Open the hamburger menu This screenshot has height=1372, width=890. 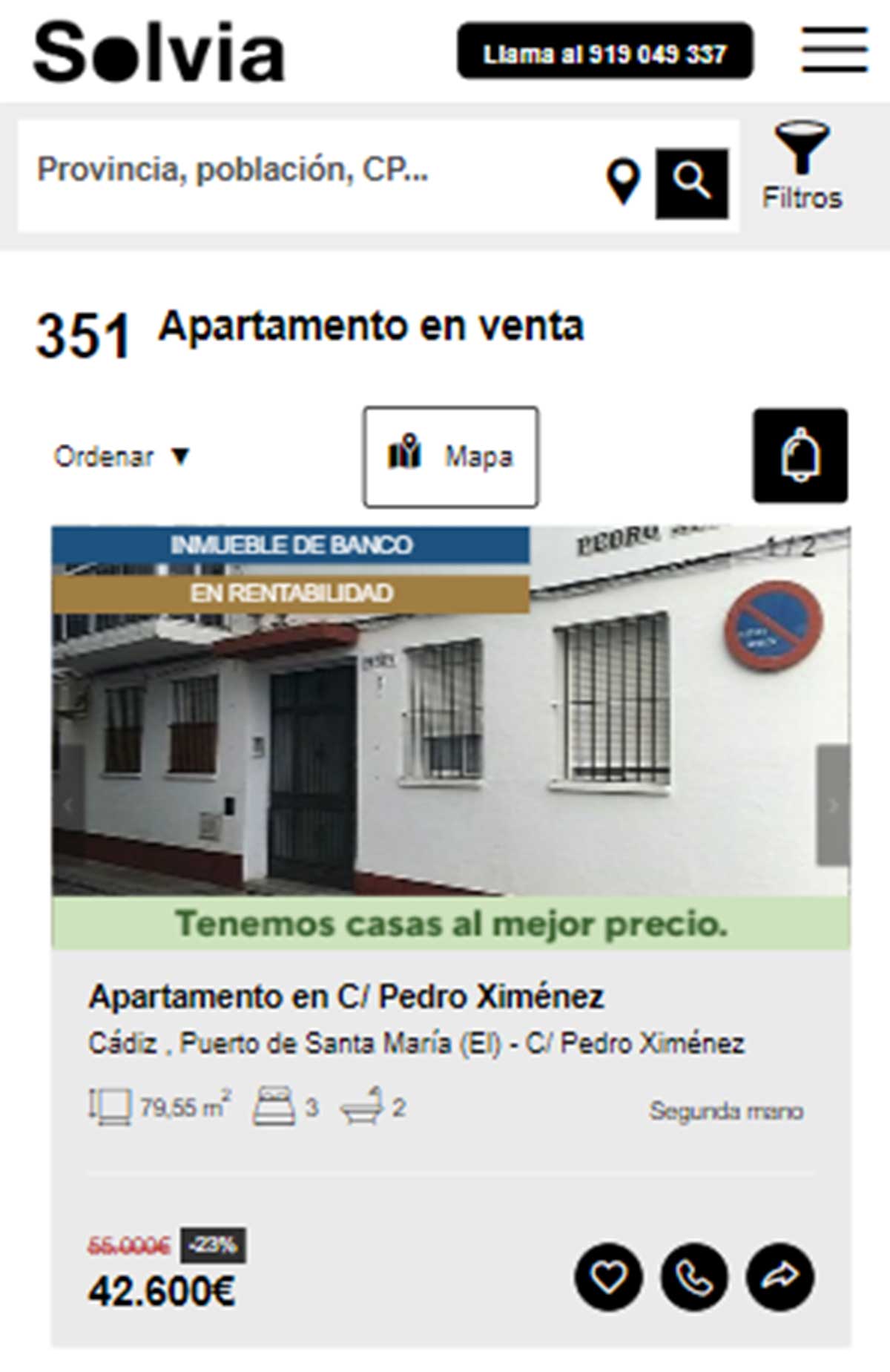point(834,50)
